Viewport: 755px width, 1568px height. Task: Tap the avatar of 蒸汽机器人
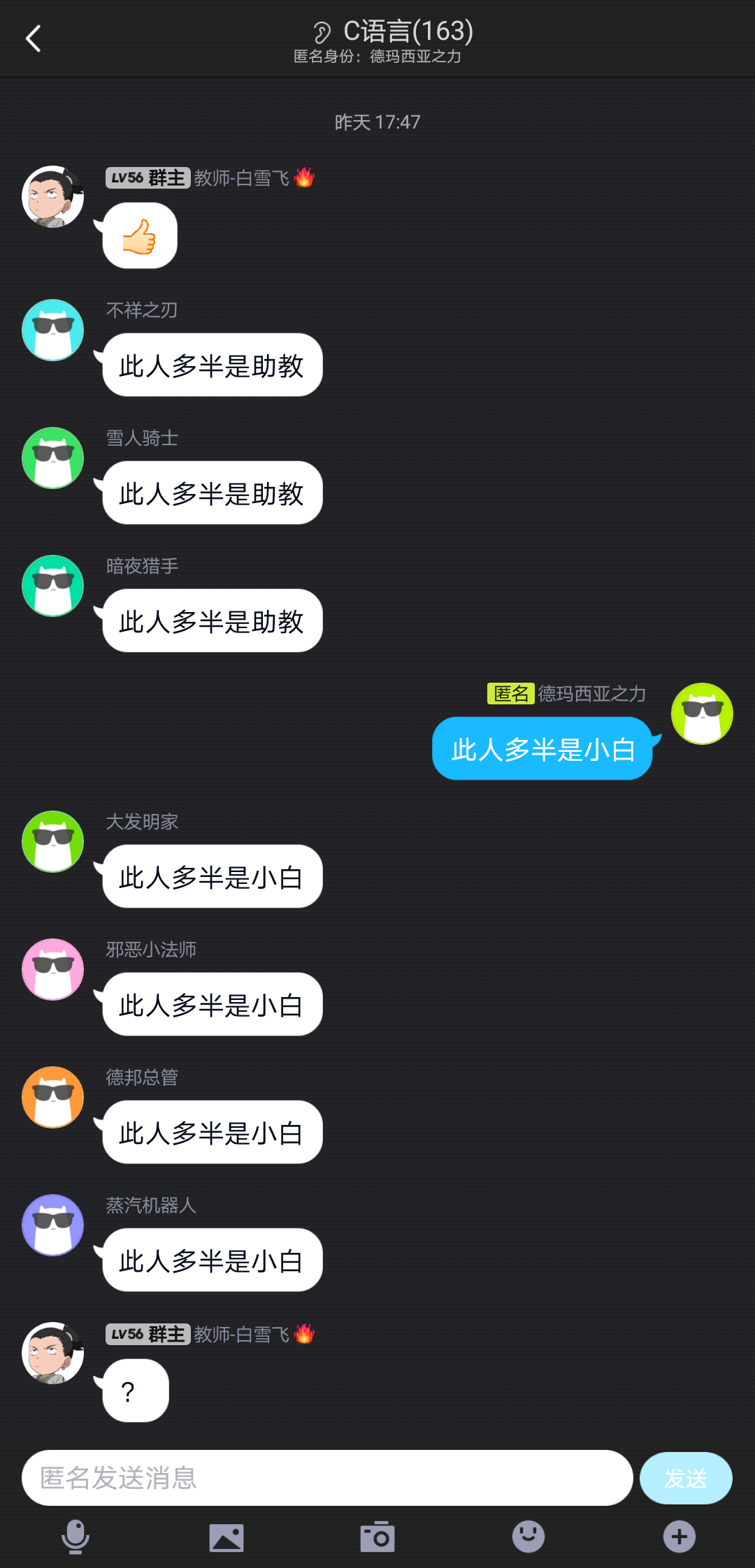[x=52, y=1225]
